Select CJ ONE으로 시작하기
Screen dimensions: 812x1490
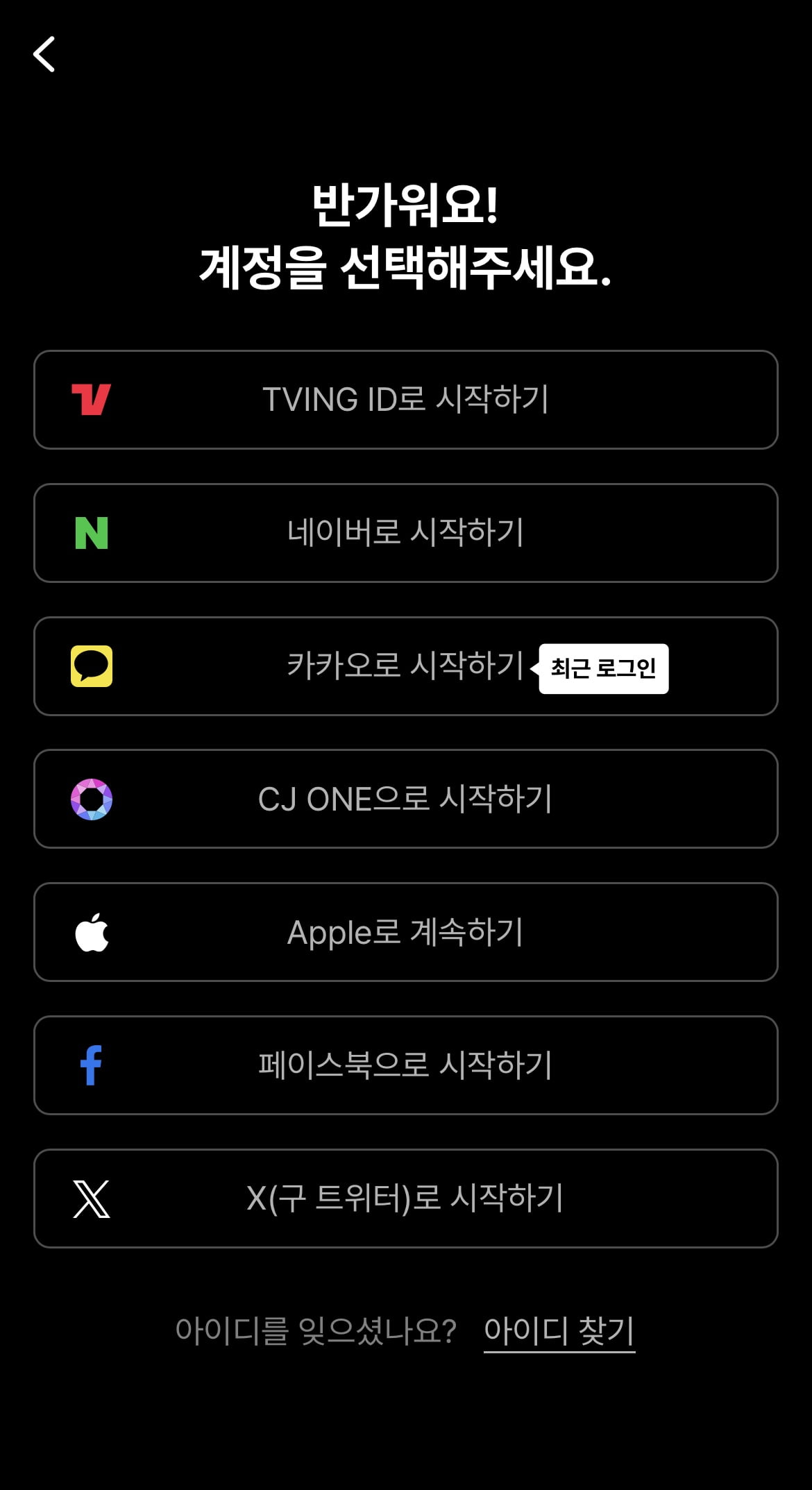[x=405, y=799]
